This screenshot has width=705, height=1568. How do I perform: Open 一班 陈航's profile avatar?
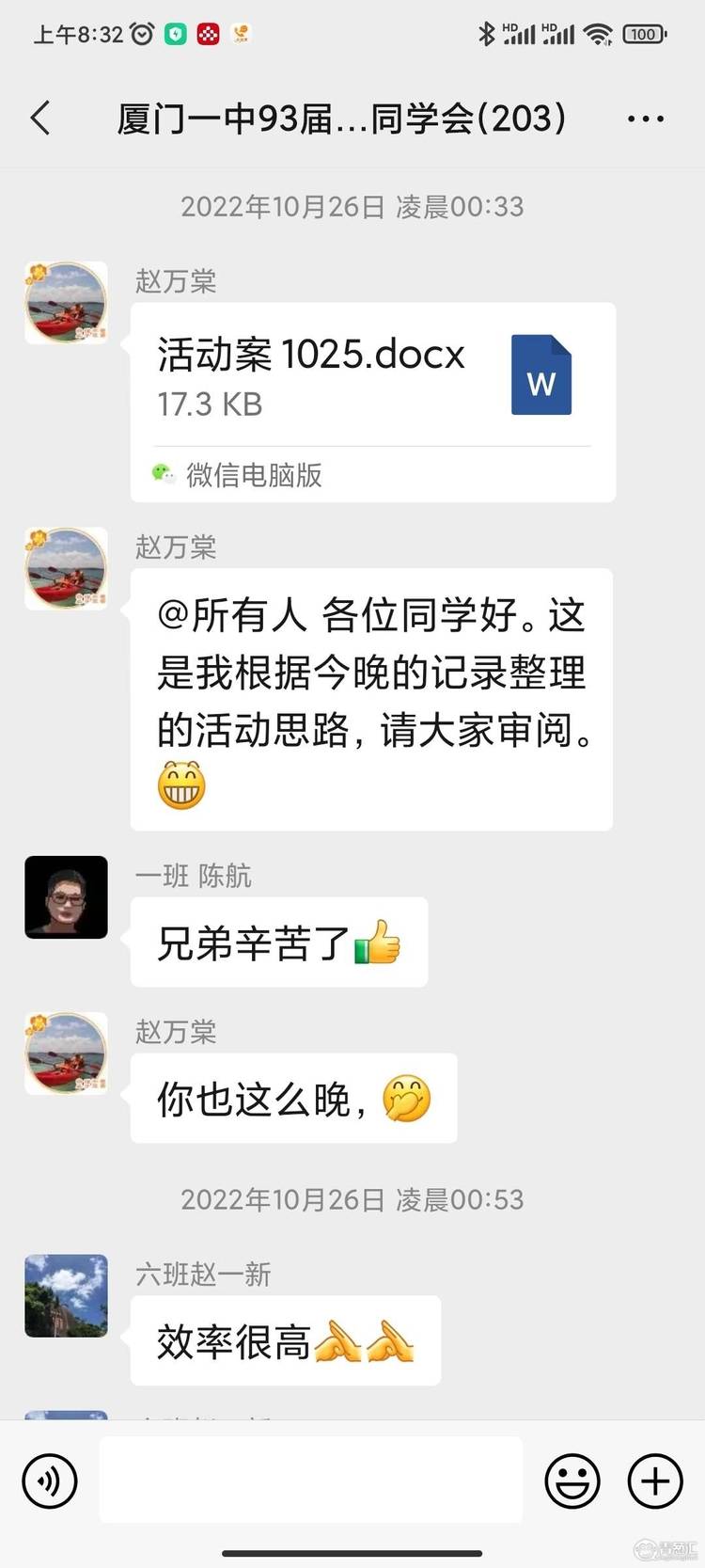66,897
